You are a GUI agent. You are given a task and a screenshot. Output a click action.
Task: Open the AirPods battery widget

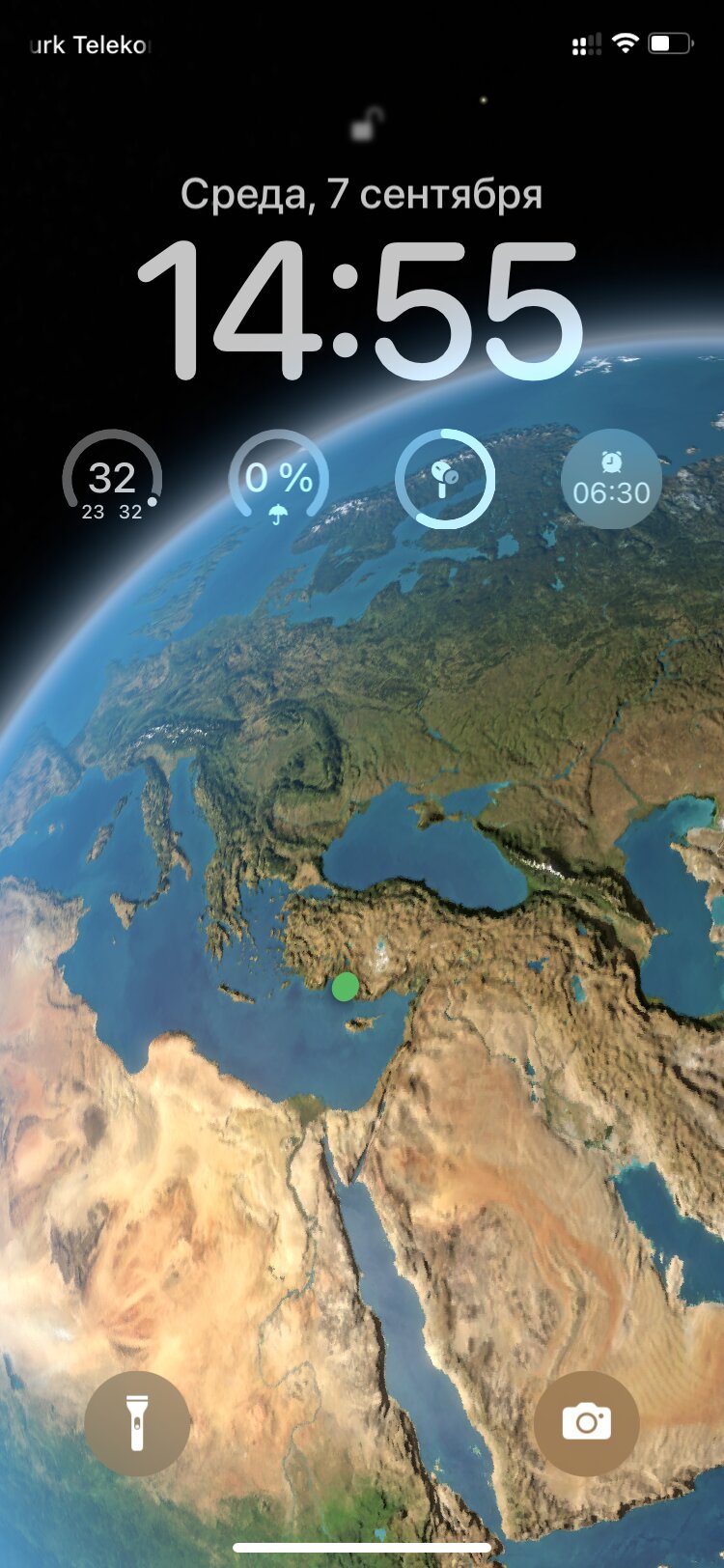[445, 479]
